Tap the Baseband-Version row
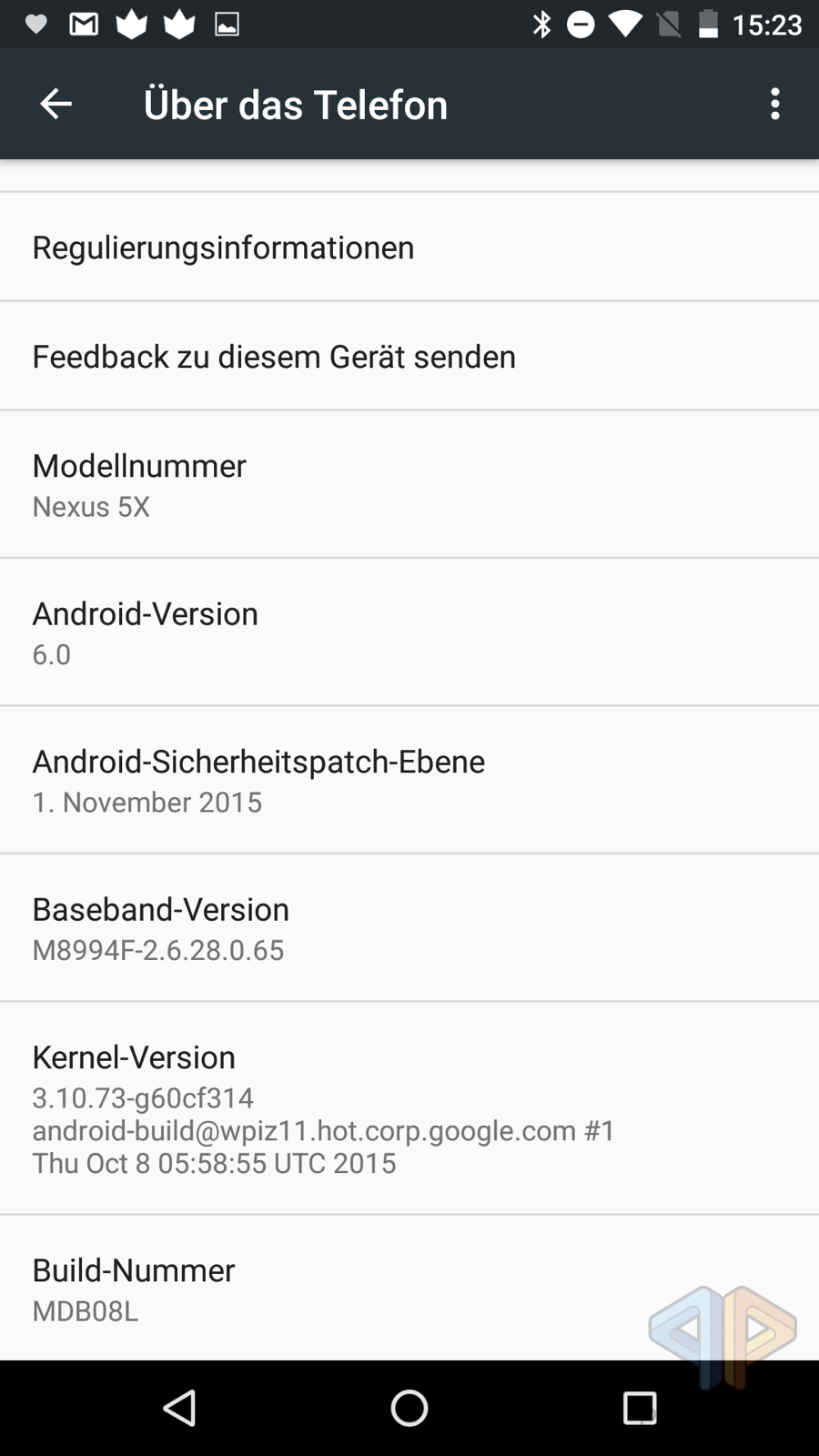Screen dimensions: 819x1456 click(409, 928)
